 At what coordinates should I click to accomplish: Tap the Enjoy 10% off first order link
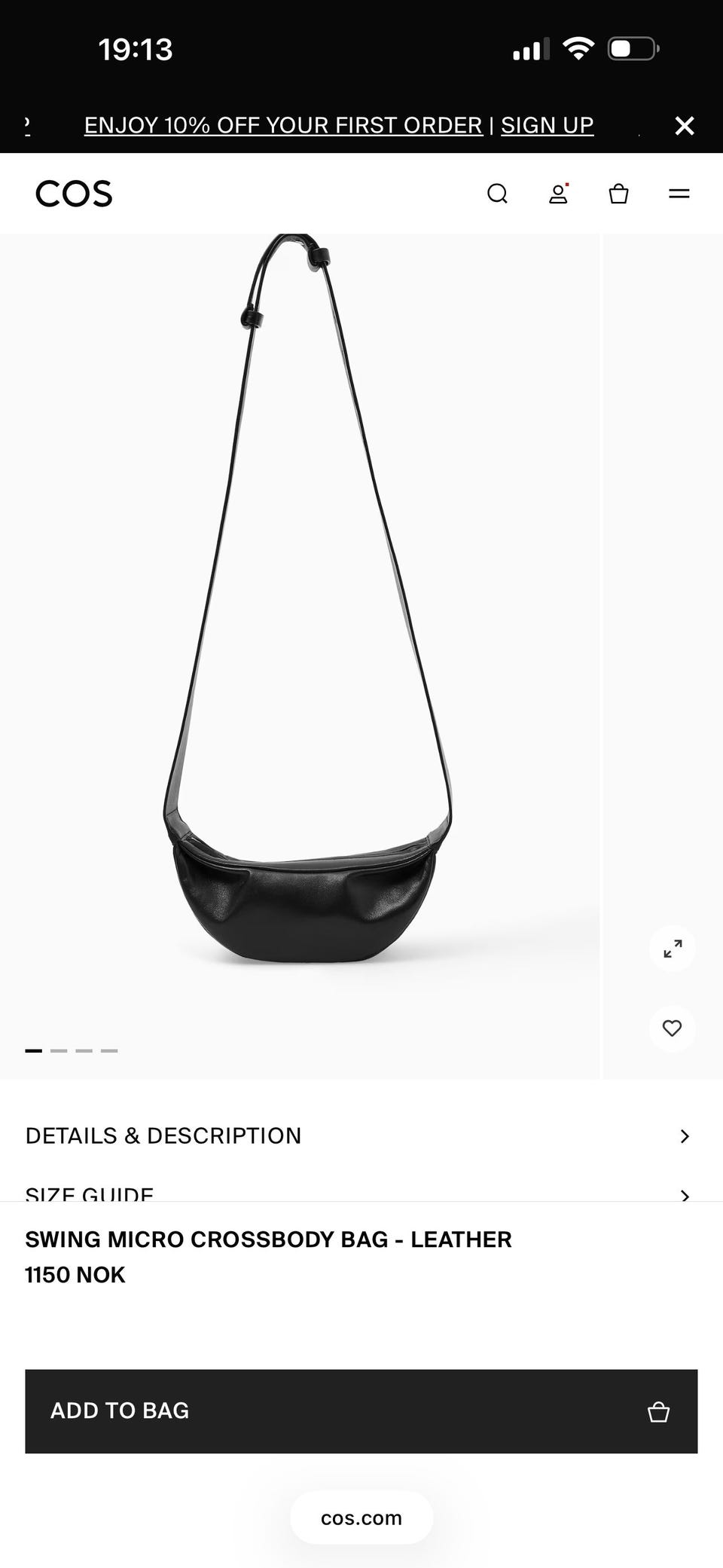point(283,125)
